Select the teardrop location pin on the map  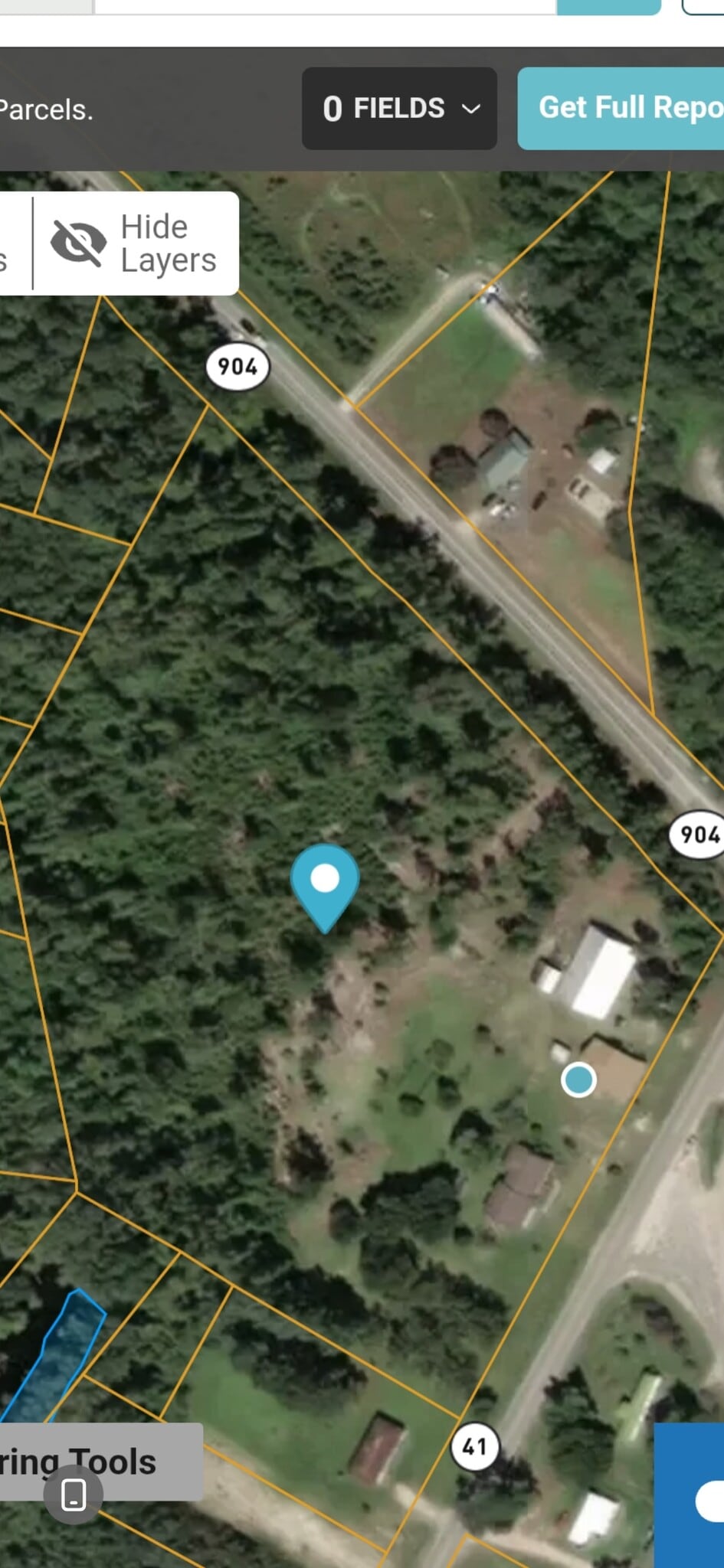pyautogui.click(x=325, y=883)
